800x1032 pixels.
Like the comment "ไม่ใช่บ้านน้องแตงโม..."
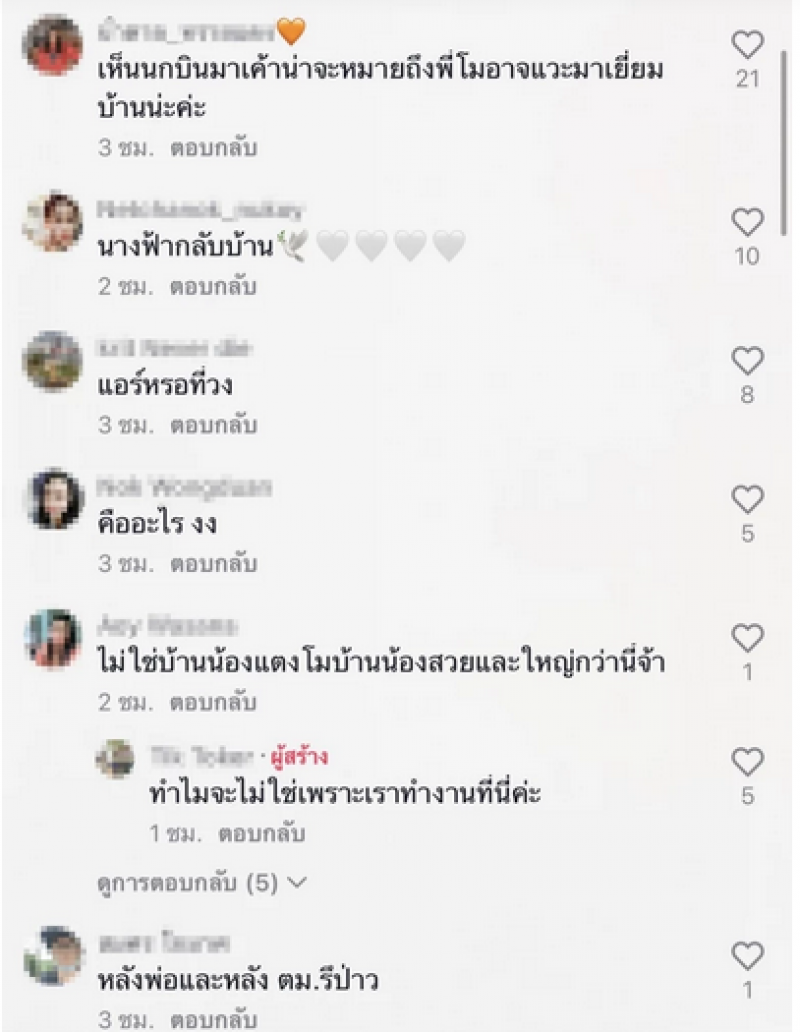(x=748, y=638)
